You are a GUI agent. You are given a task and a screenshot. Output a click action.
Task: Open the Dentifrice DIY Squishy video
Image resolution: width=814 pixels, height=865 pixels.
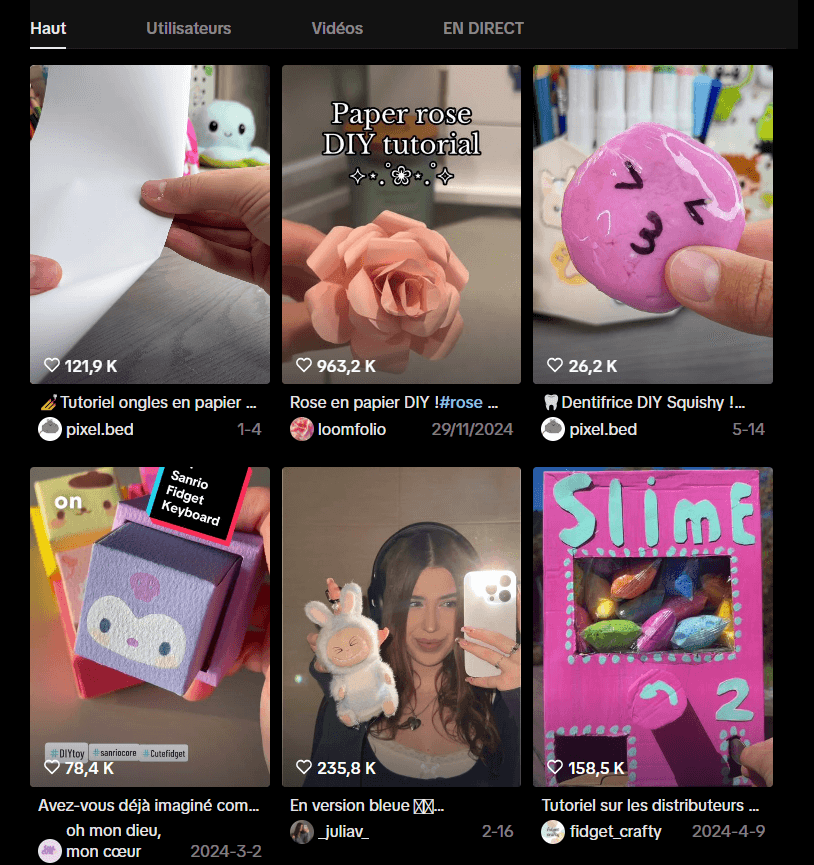point(652,225)
